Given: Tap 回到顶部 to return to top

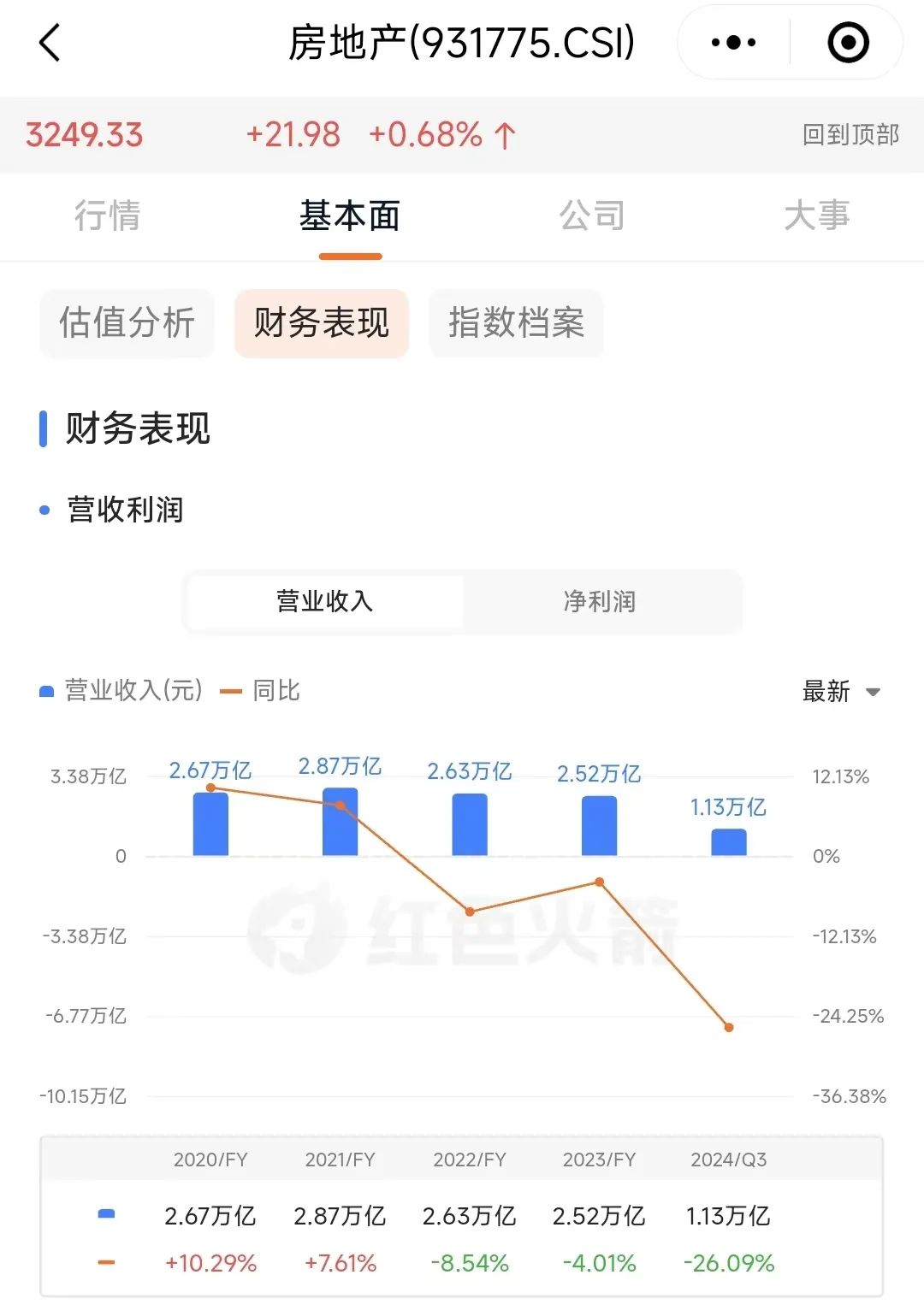Looking at the screenshot, I should coord(850,134).
